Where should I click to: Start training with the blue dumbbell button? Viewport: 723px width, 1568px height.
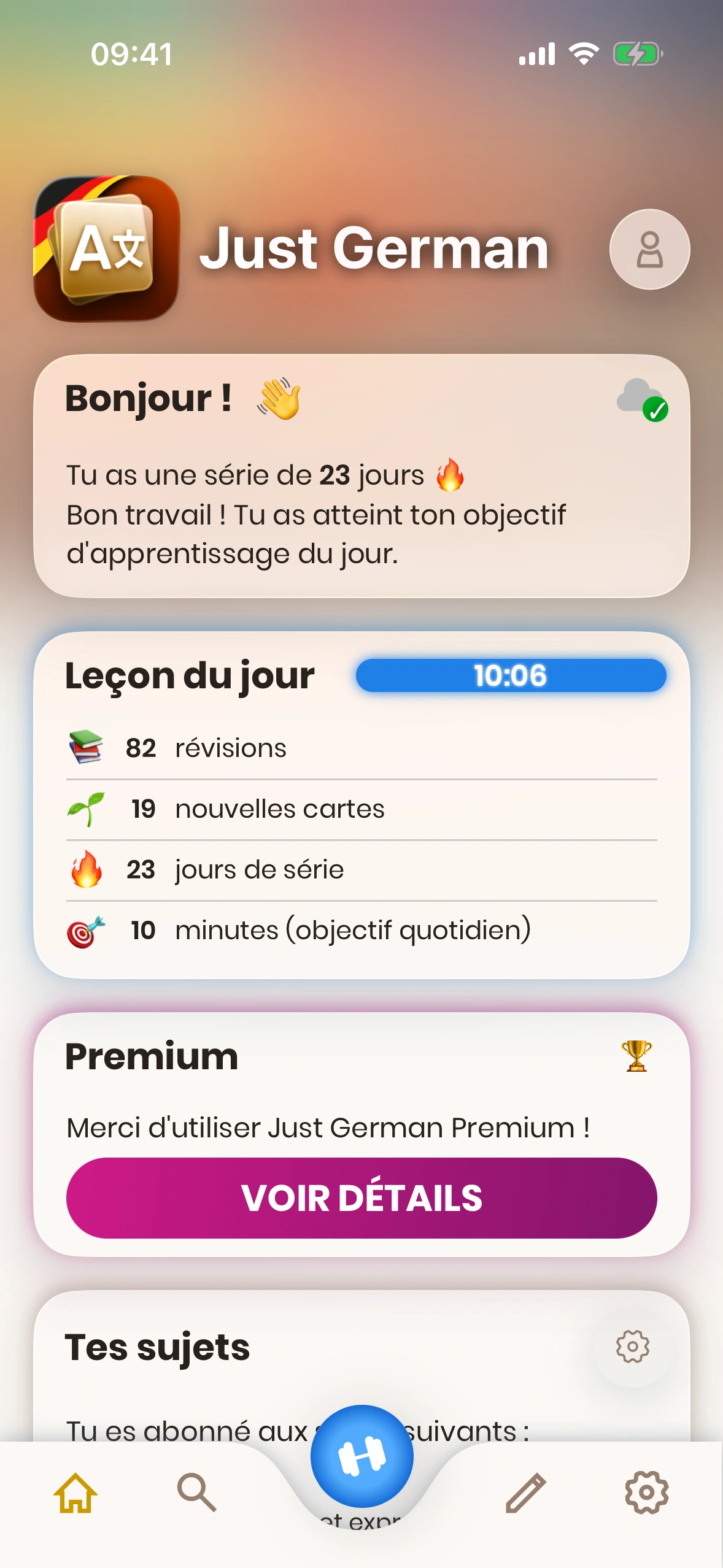tap(361, 1456)
